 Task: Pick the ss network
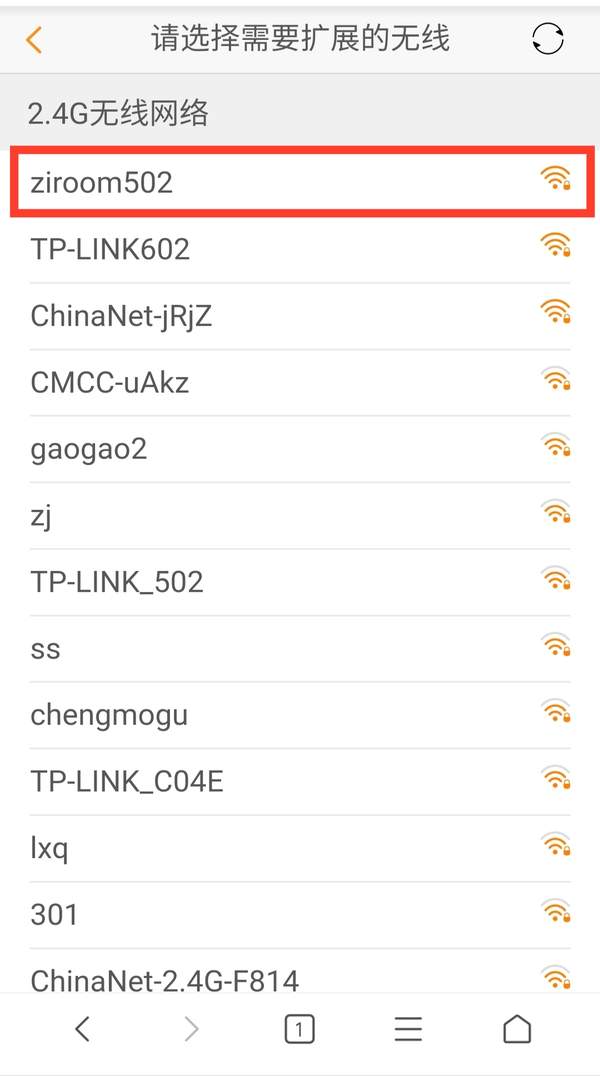tap(300, 649)
